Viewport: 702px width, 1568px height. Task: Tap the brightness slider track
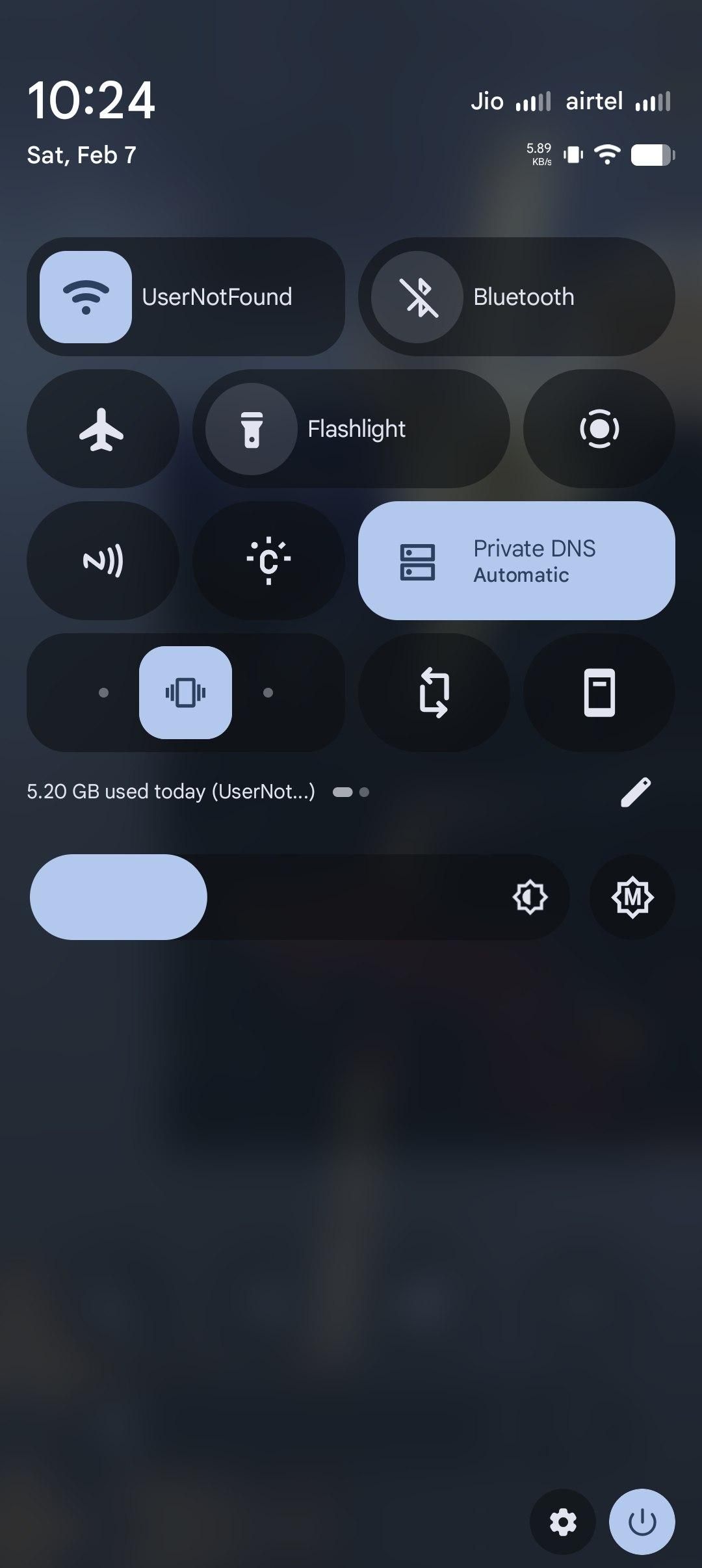click(x=357, y=897)
